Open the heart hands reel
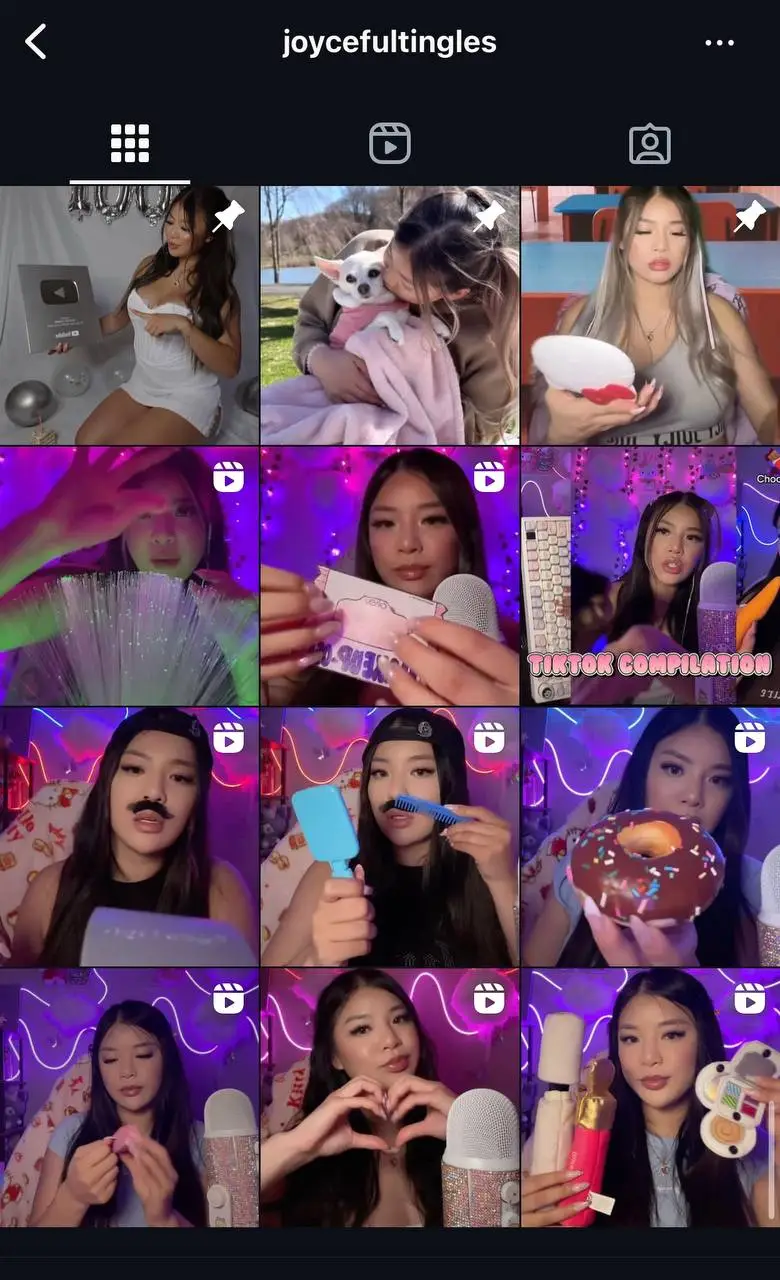This screenshot has height=1280, width=780. coord(390,1098)
